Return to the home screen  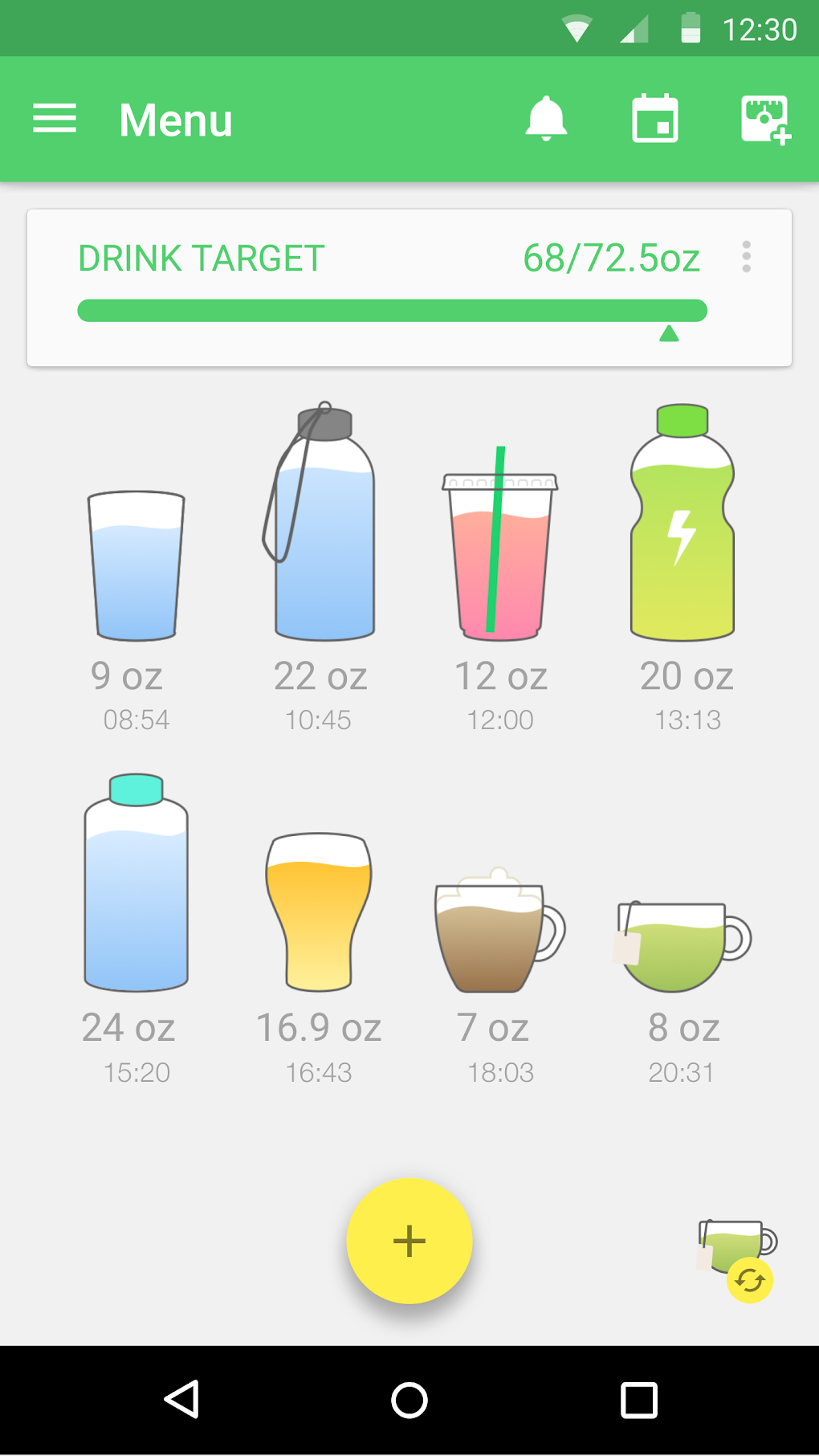(409, 1400)
